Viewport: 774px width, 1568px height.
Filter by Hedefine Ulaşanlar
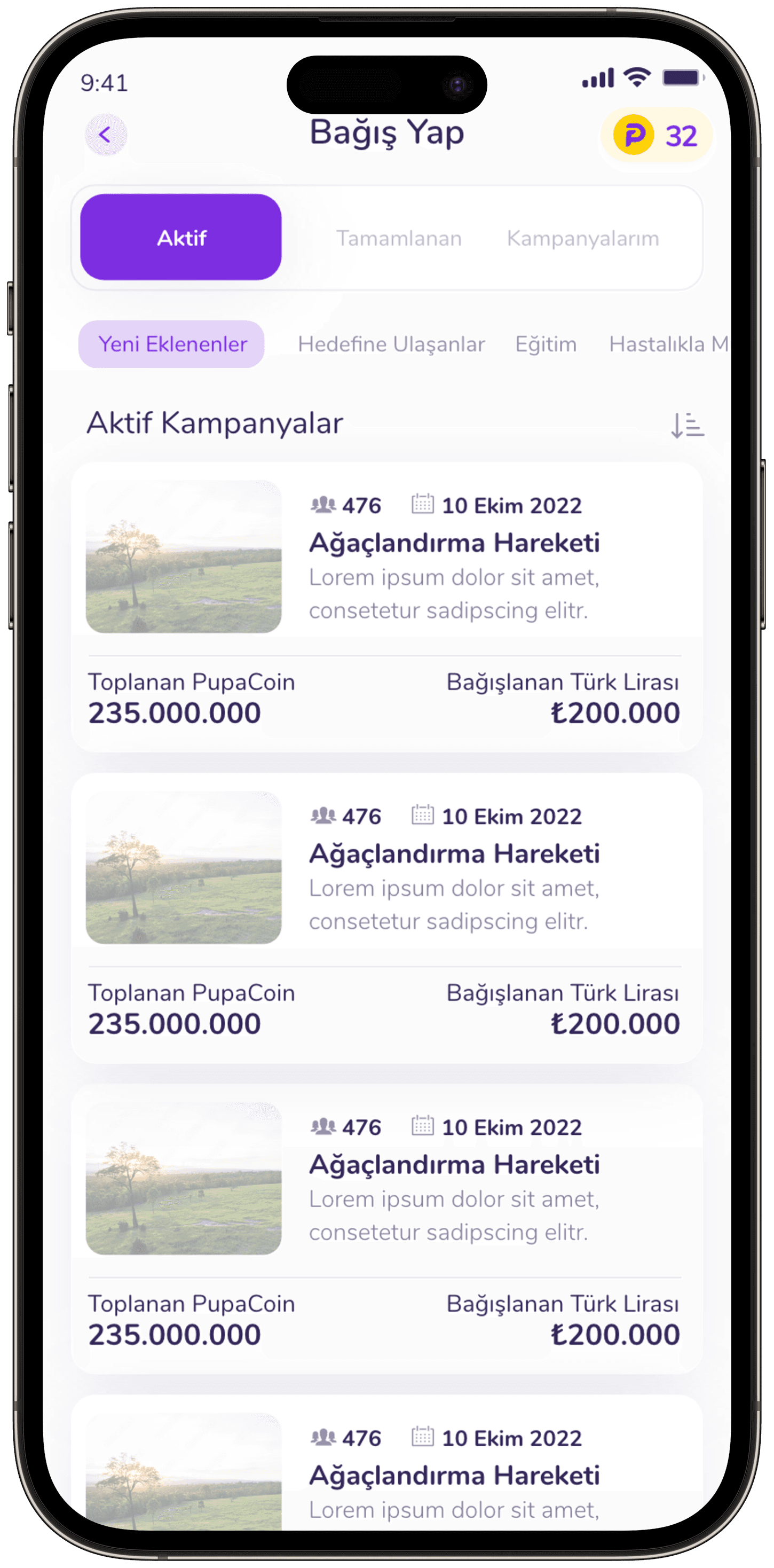pyautogui.click(x=391, y=344)
